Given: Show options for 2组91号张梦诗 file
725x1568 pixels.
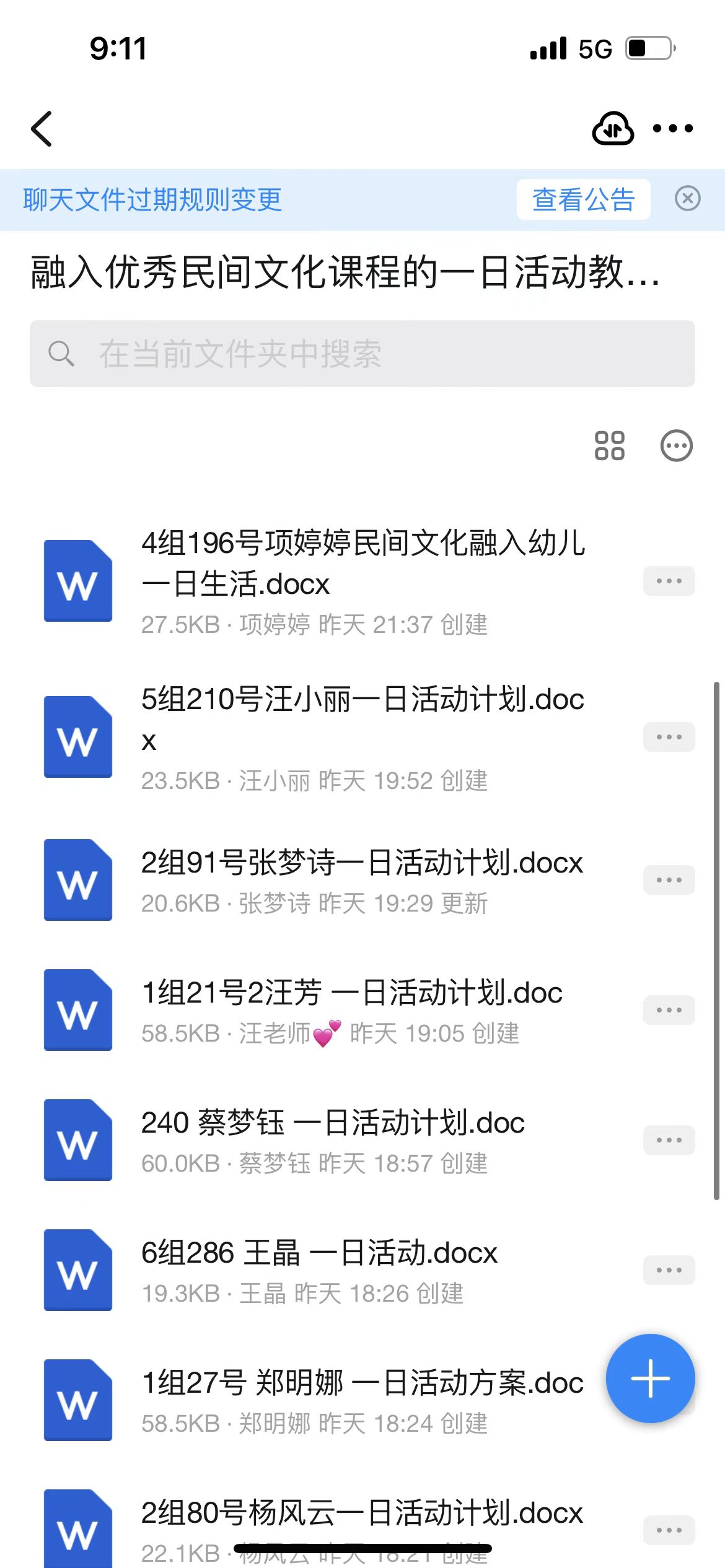Looking at the screenshot, I should pyautogui.click(x=669, y=880).
